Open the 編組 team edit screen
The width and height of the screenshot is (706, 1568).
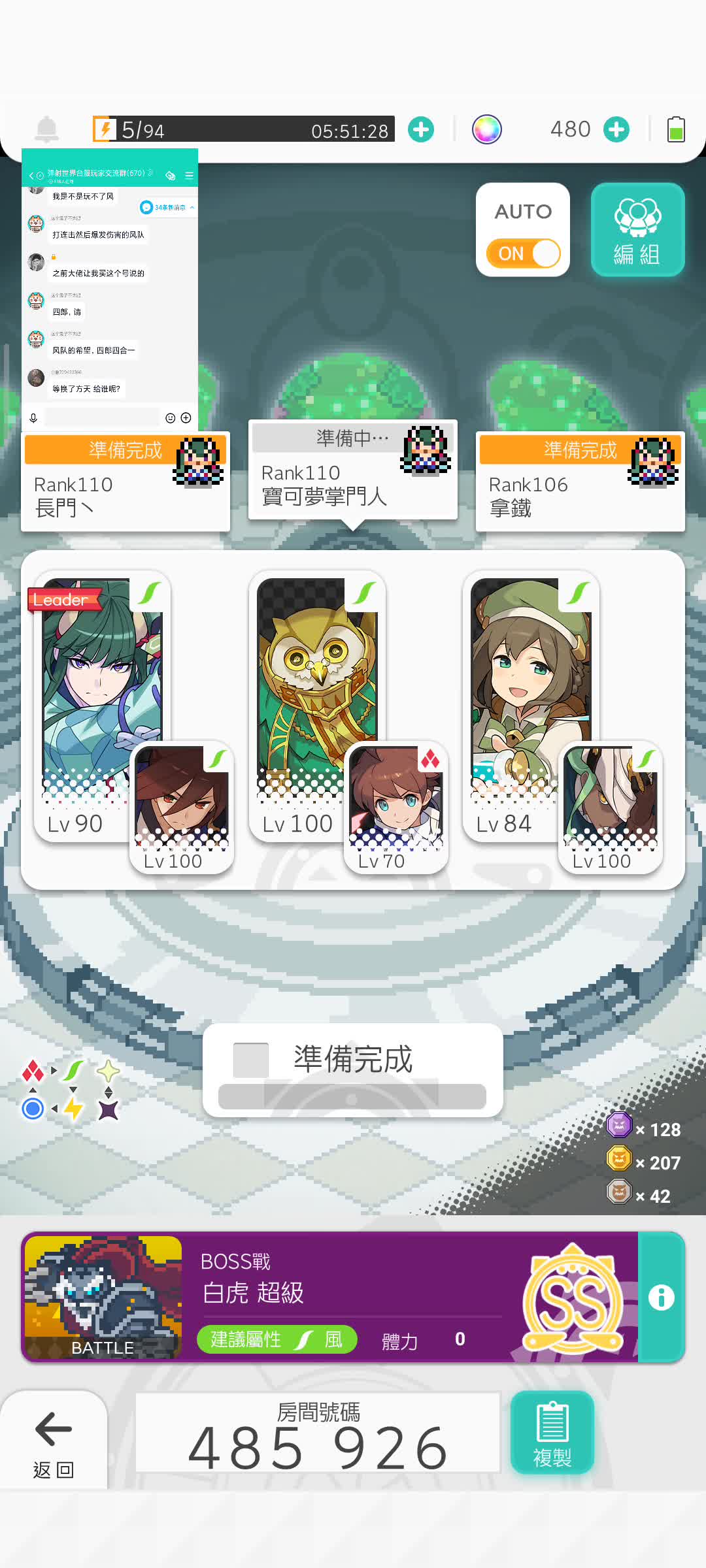637,229
